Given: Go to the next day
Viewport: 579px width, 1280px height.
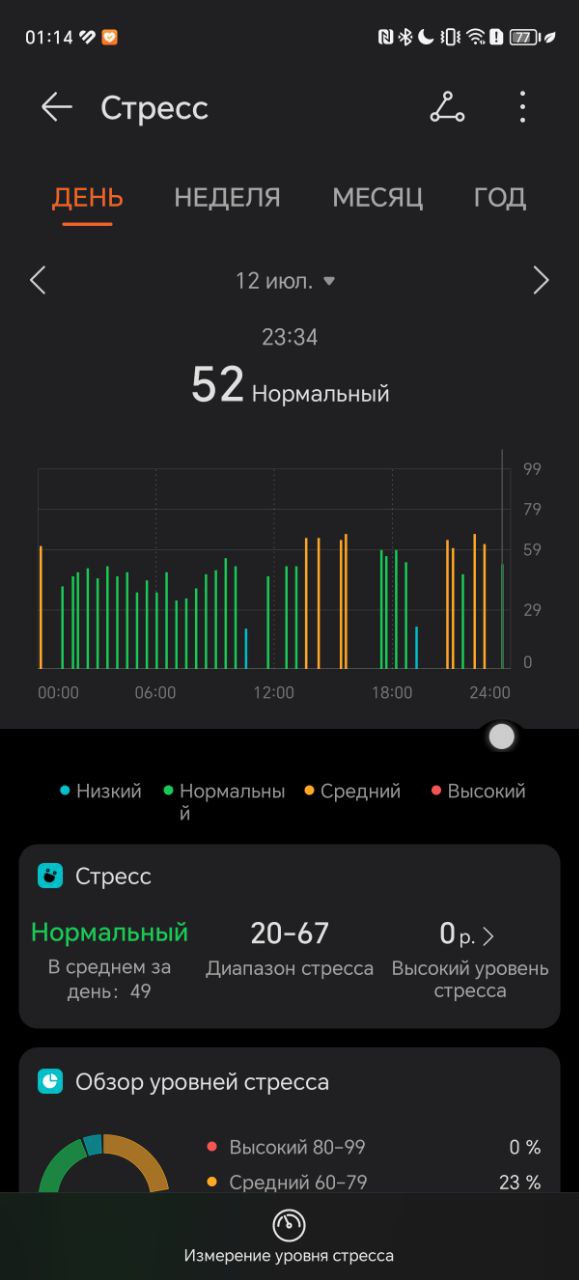Looking at the screenshot, I should pyautogui.click(x=541, y=280).
